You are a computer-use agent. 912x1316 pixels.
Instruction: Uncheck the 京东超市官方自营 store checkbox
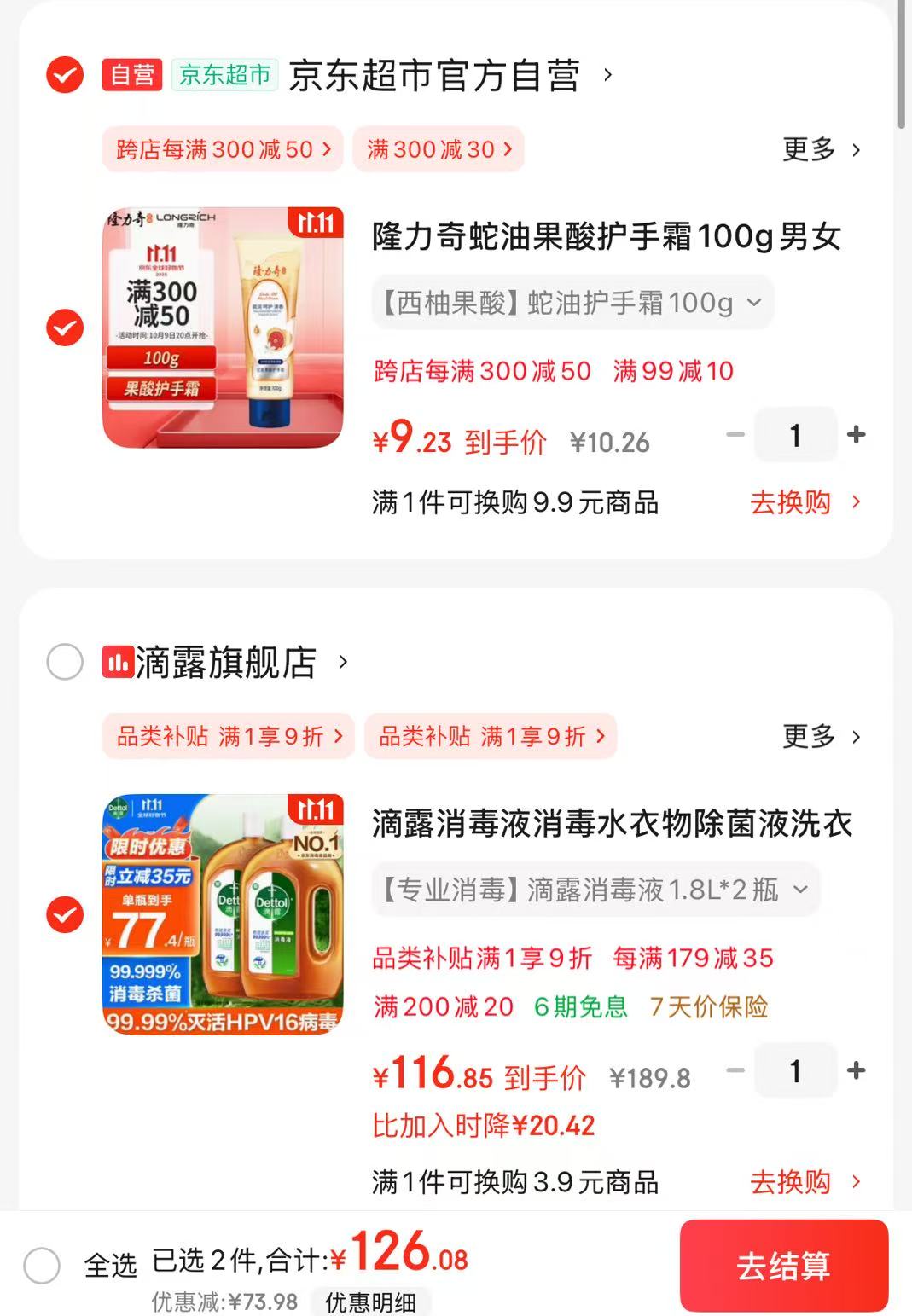click(x=65, y=75)
